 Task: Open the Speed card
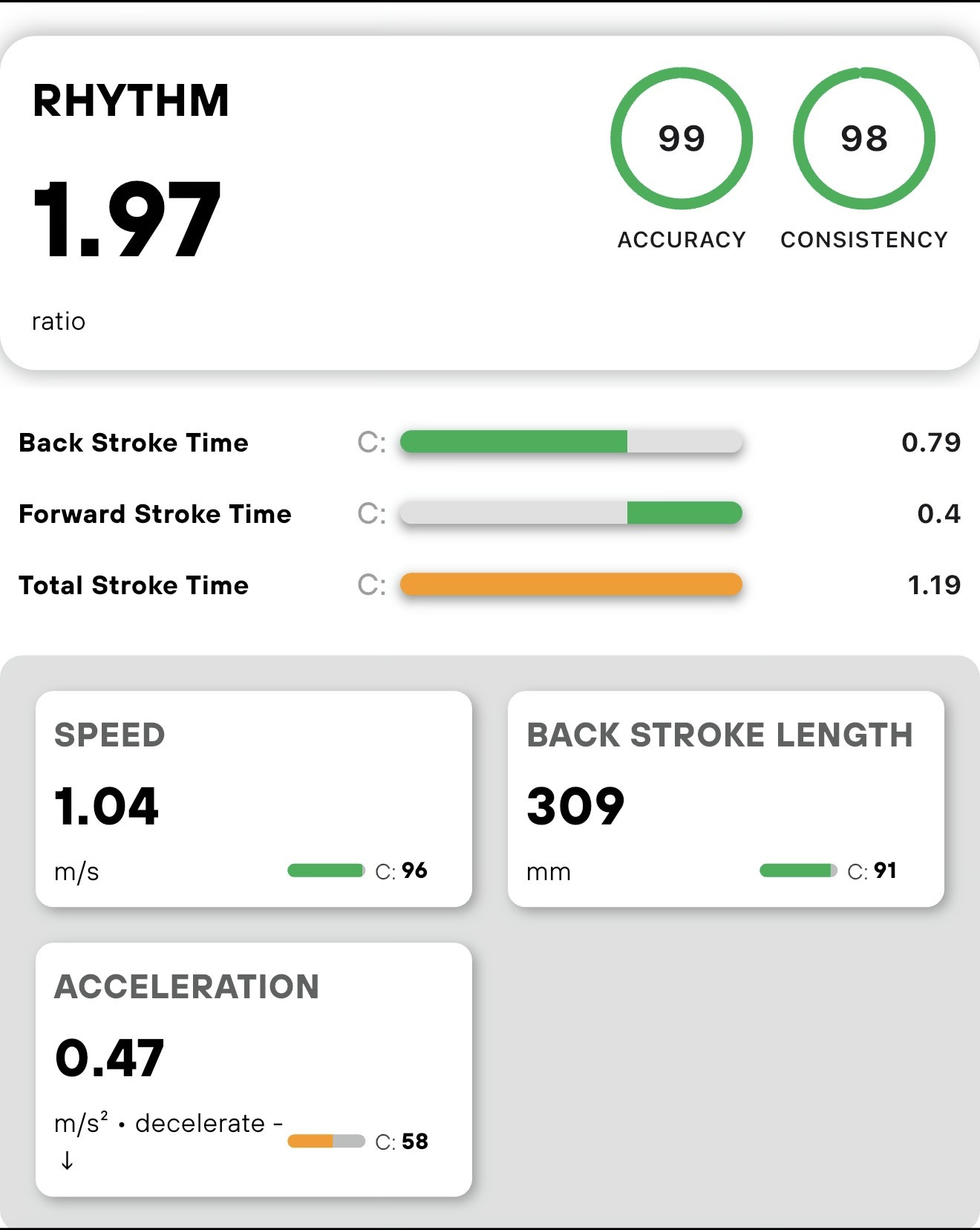click(254, 799)
